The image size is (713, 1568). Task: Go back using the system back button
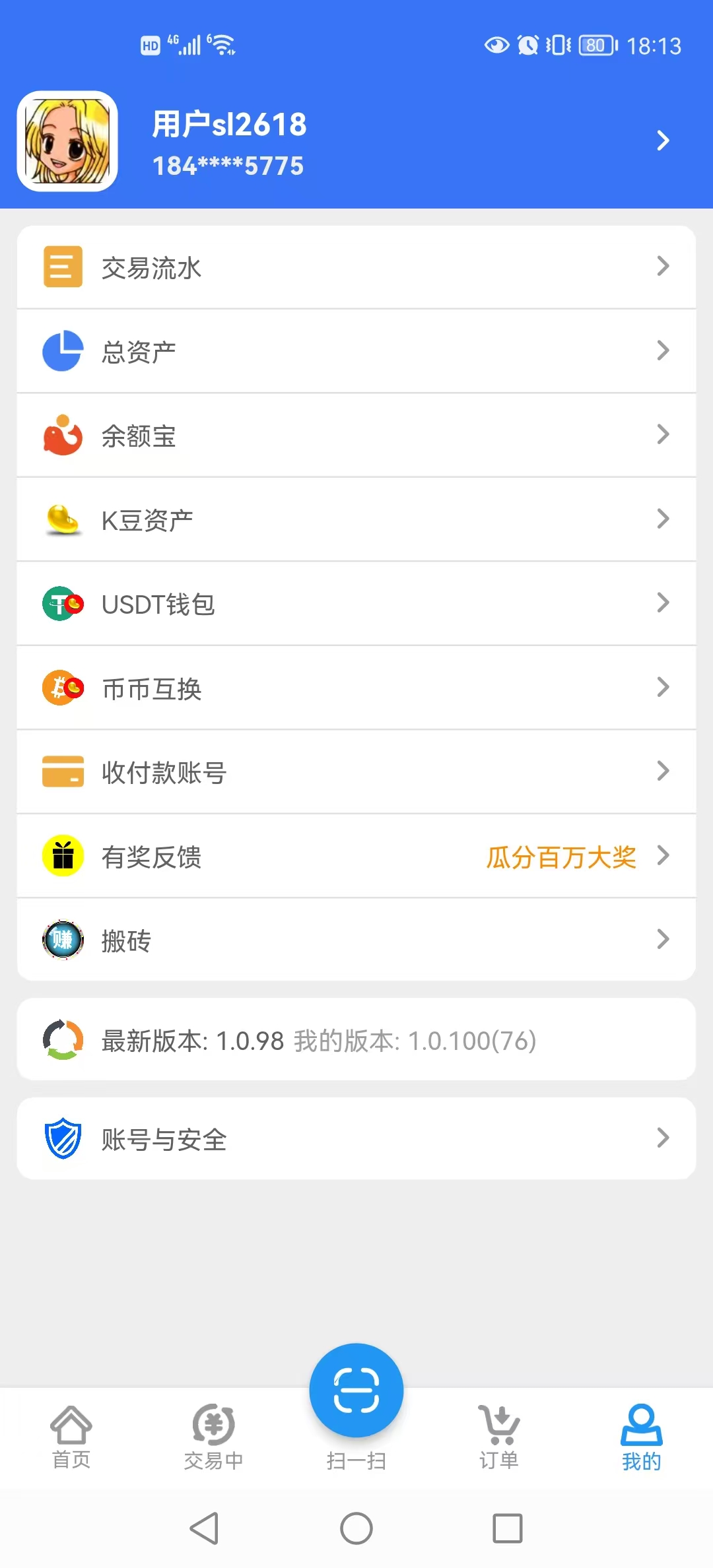point(205,1528)
